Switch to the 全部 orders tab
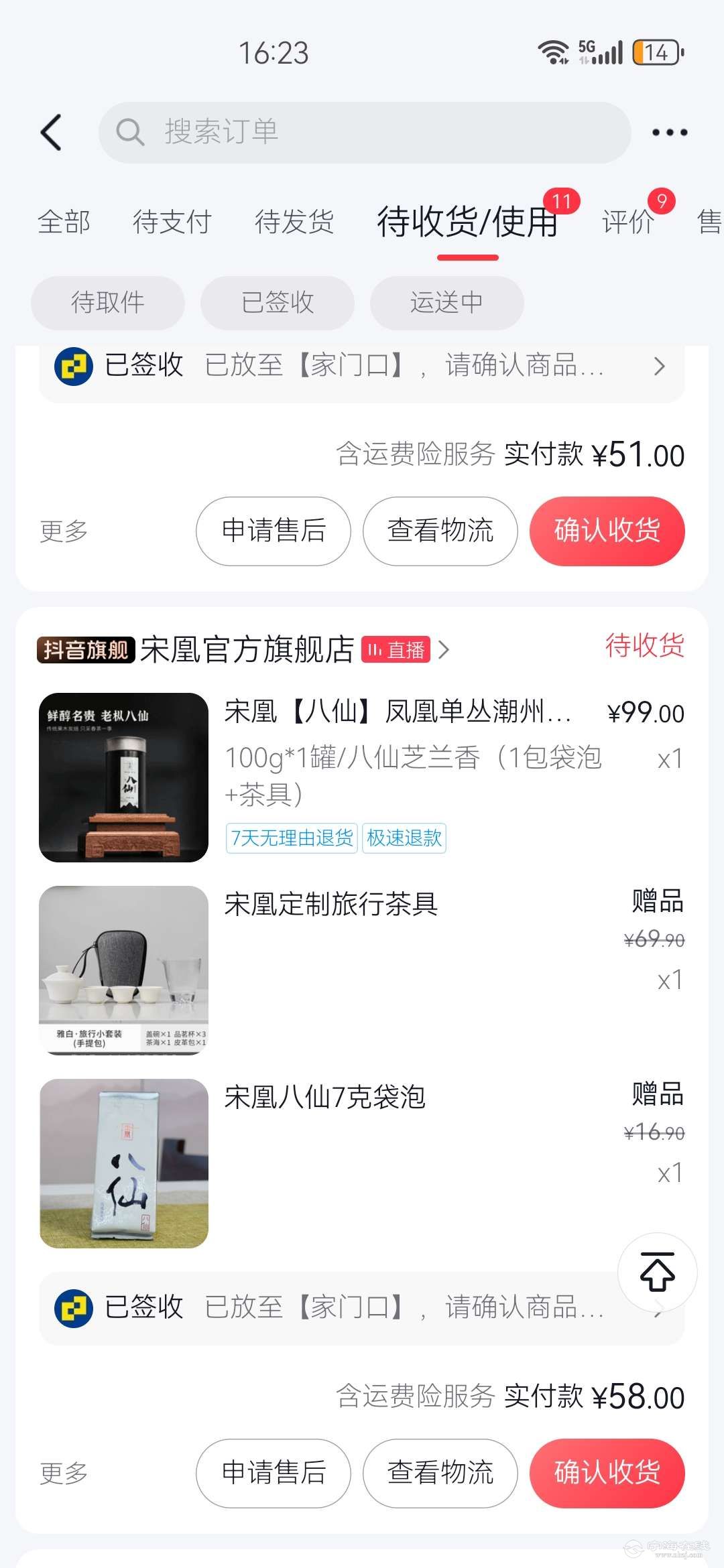Image resolution: width=724 pixels, height=1568 pixels. [64, 222]
